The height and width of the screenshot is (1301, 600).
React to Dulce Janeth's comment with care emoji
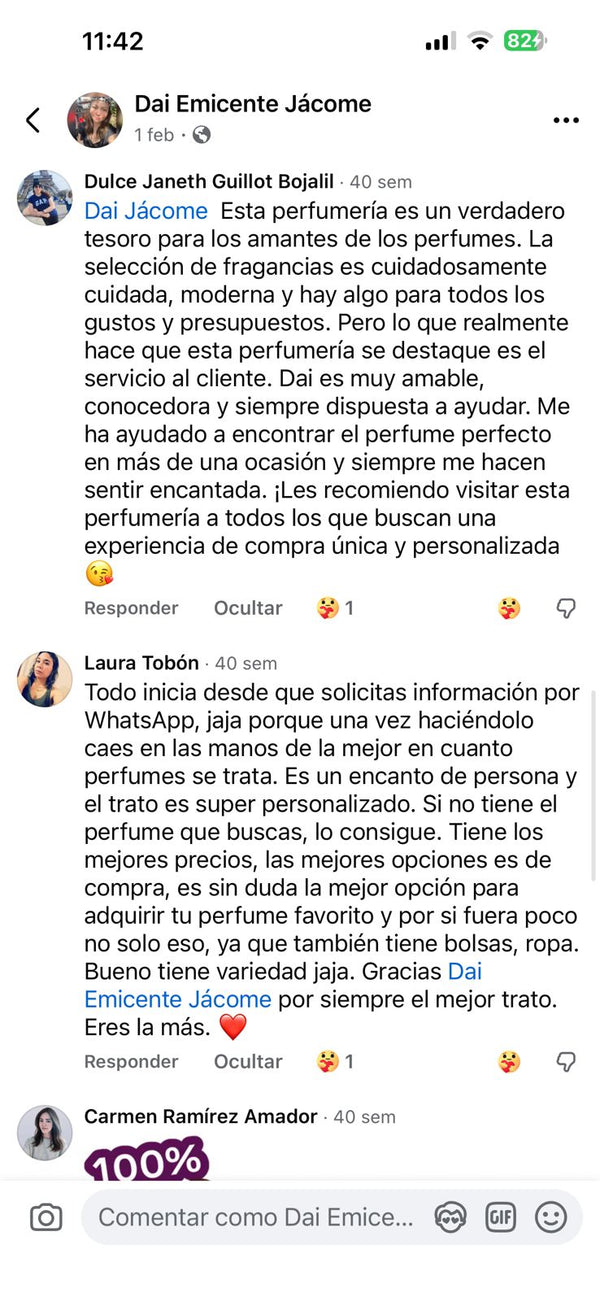pos(509,608)
